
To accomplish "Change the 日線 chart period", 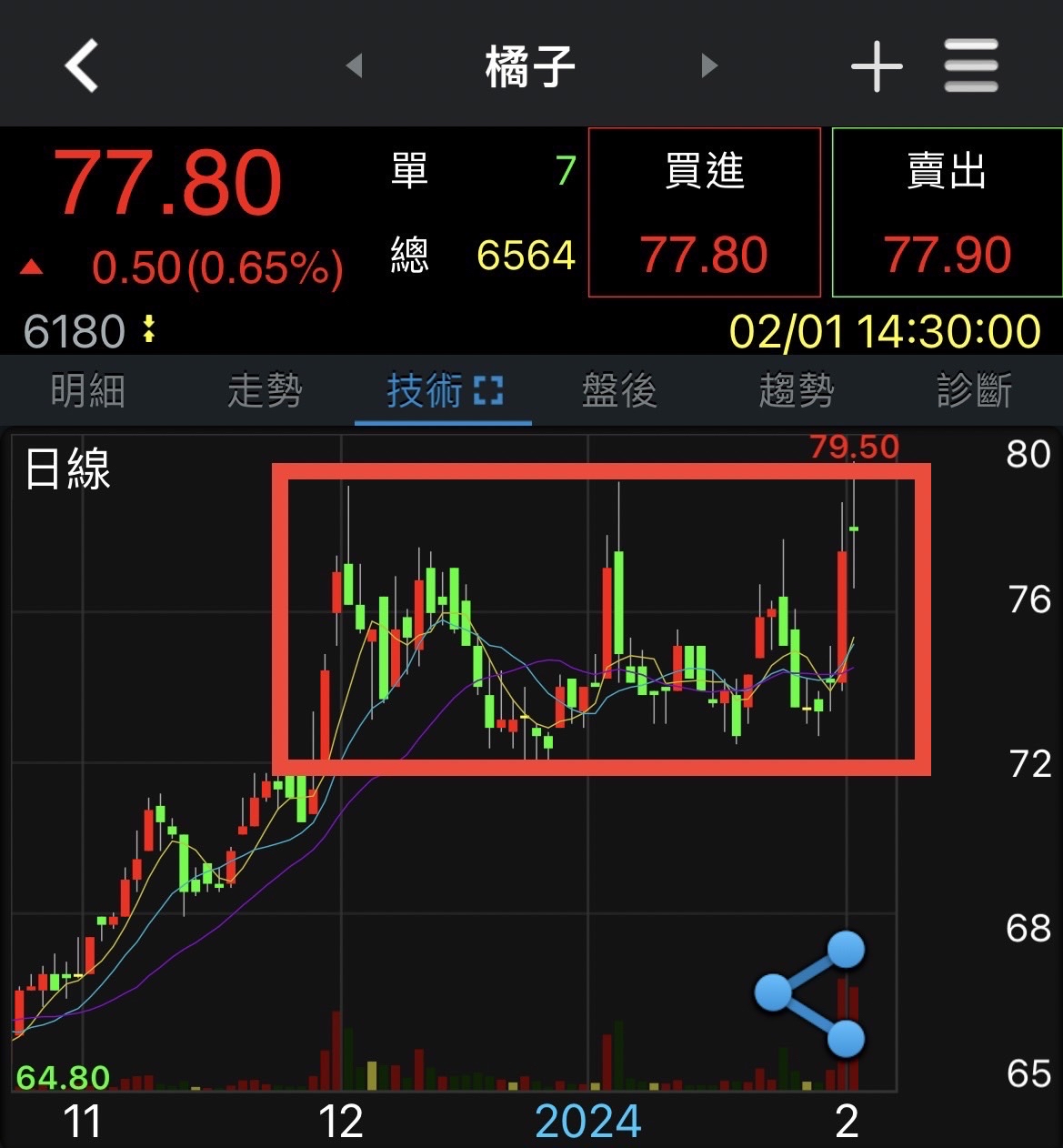I will pyautogui.click(x=68, y=469).
